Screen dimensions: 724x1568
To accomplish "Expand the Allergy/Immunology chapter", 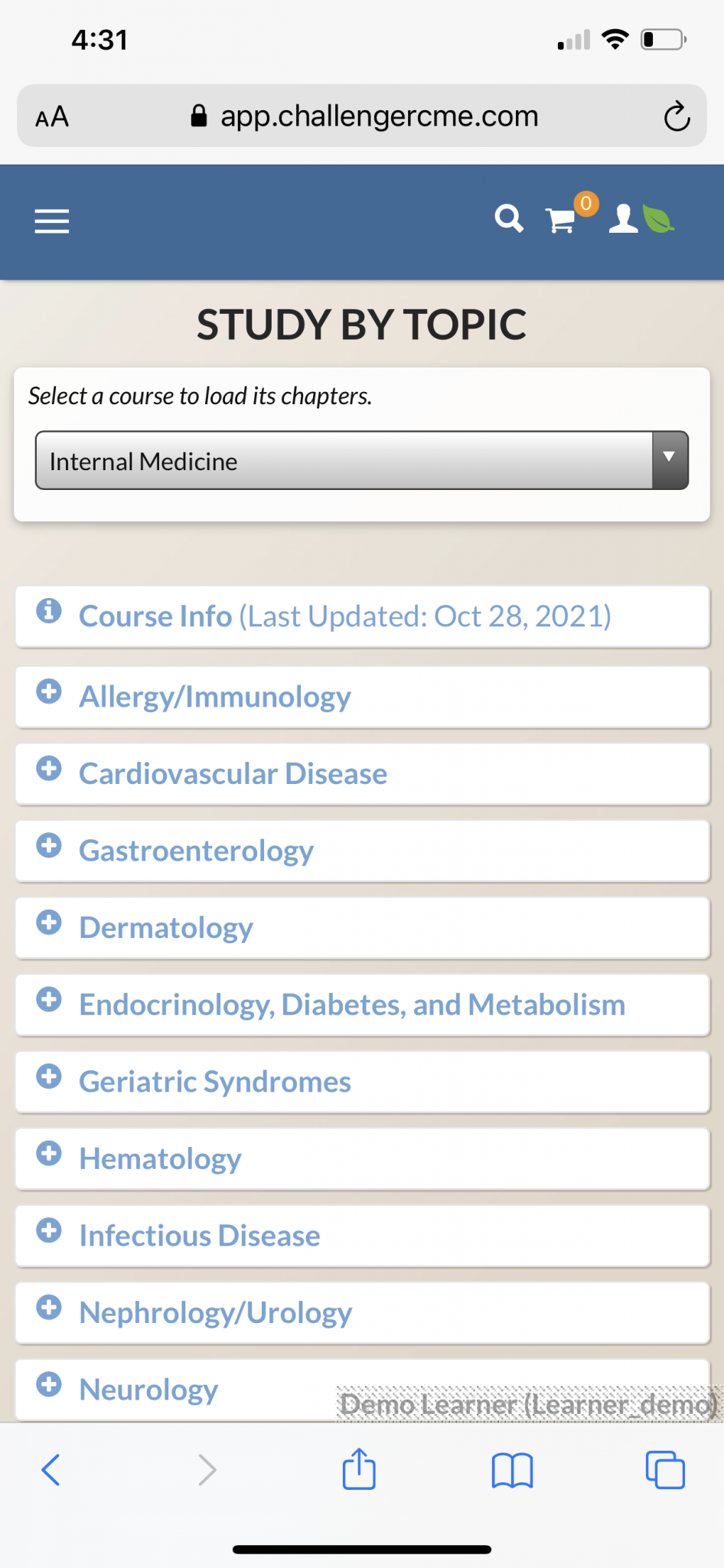I will click(362, 697).
